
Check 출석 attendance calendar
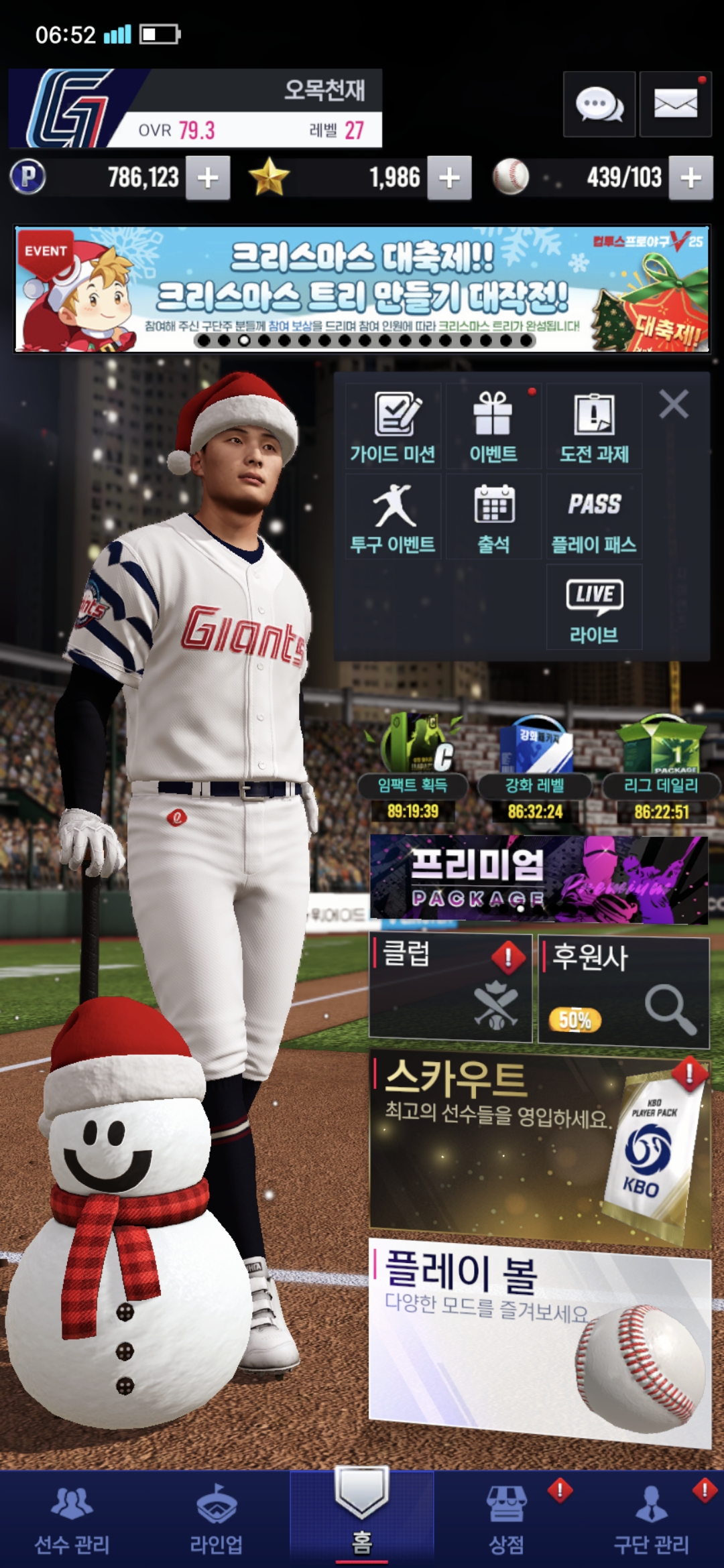click(493, 517)
